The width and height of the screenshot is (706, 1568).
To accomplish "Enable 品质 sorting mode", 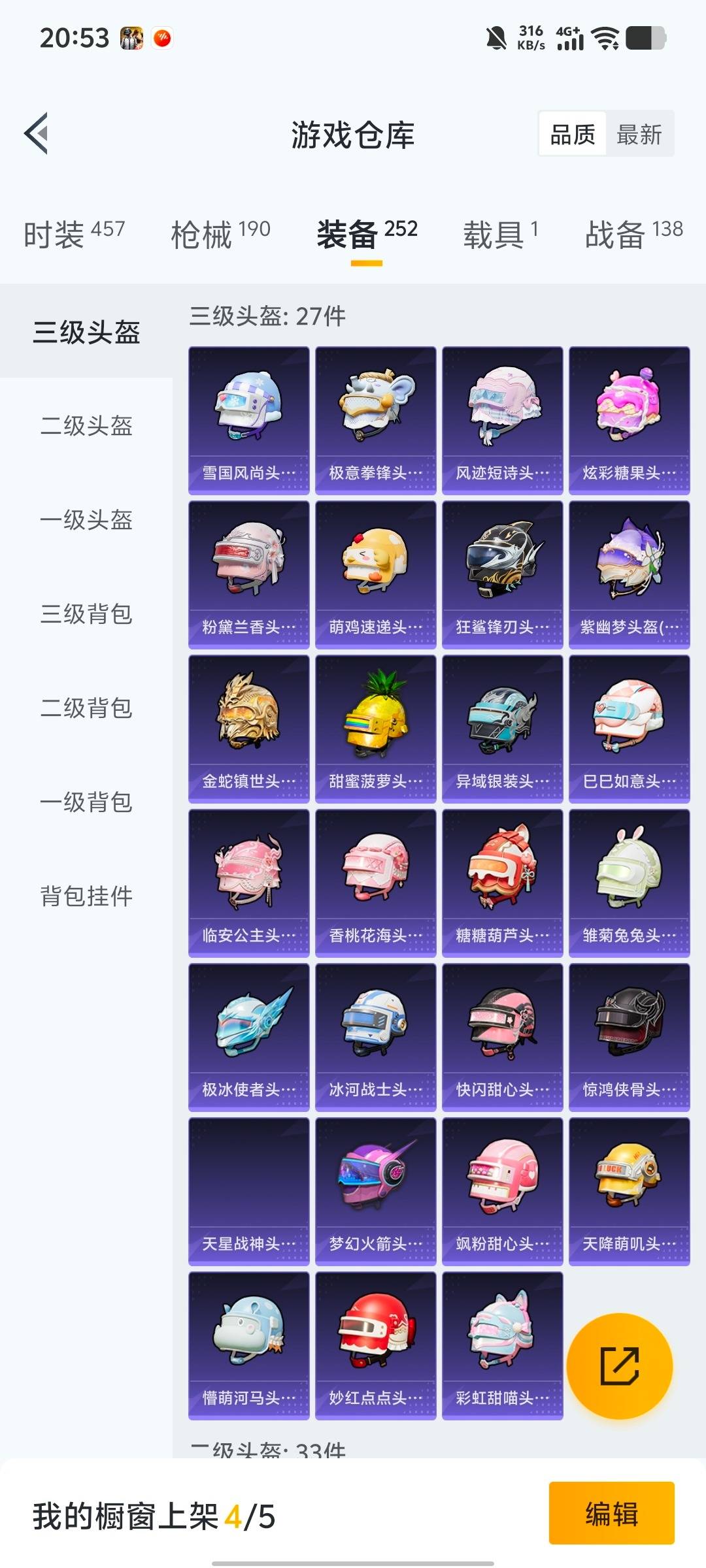I will (572, 135).
